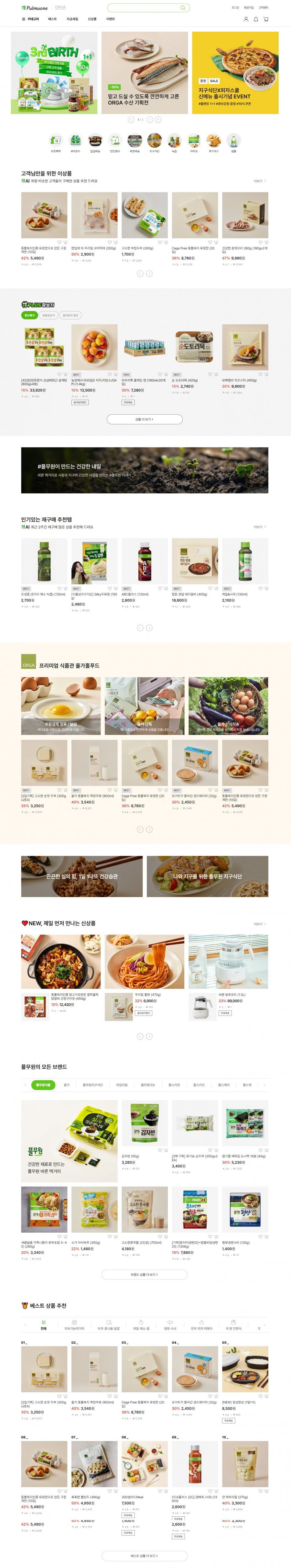Open the shopping cart
Viewport: 291px width, 1568px height.
[265, 19]
